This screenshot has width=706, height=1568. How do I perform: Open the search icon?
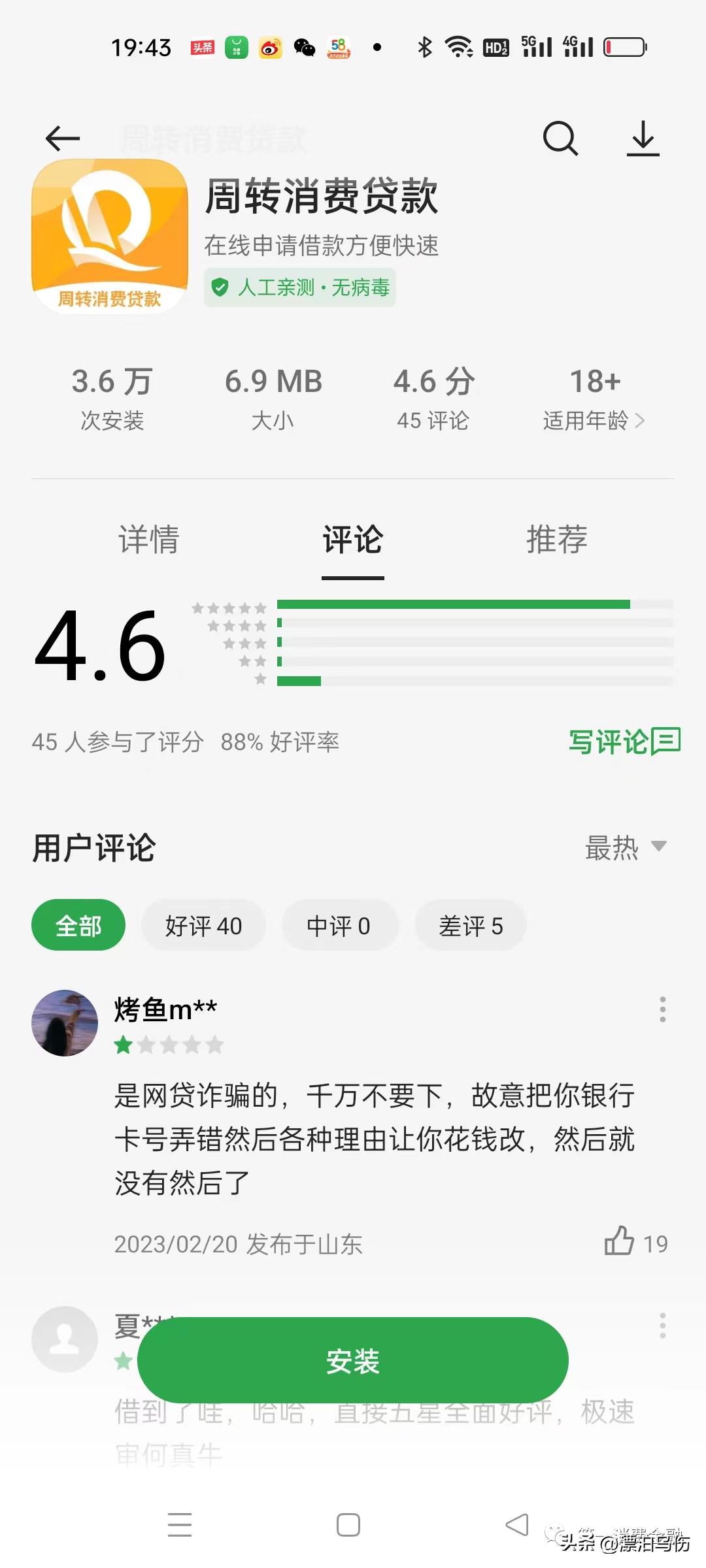pos(560,139)
